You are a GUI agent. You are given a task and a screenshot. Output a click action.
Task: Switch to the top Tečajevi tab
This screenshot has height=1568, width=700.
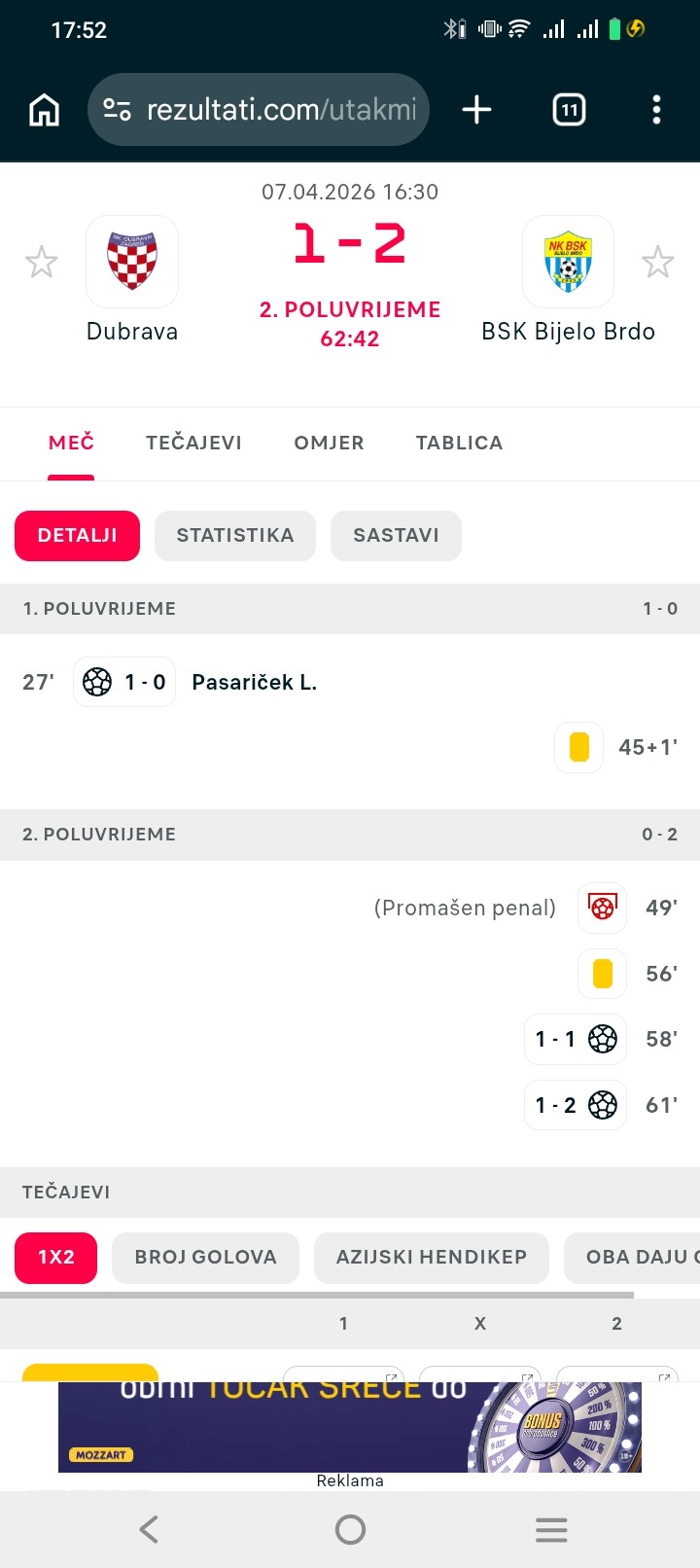[193, 443]
